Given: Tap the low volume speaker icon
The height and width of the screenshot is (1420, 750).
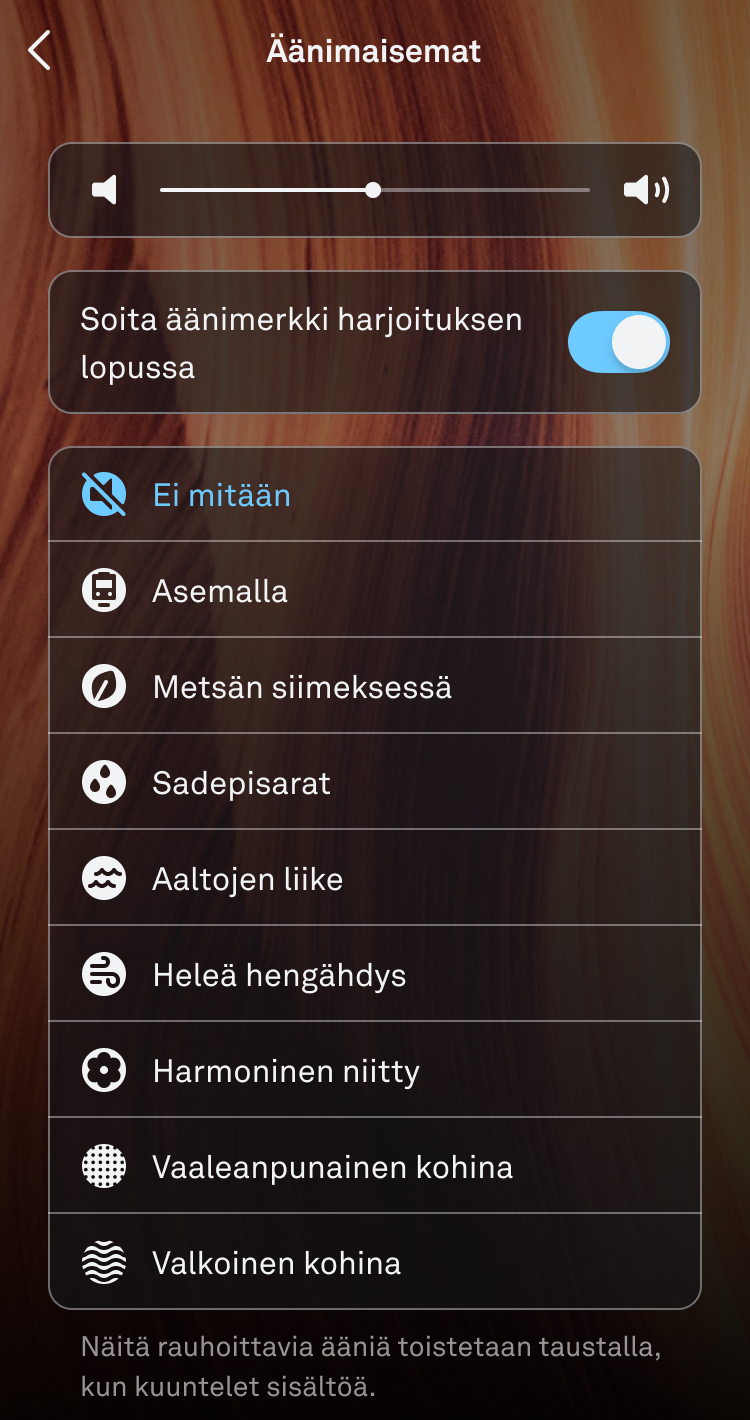Looking at the screenshot, I should pos(105,190).
